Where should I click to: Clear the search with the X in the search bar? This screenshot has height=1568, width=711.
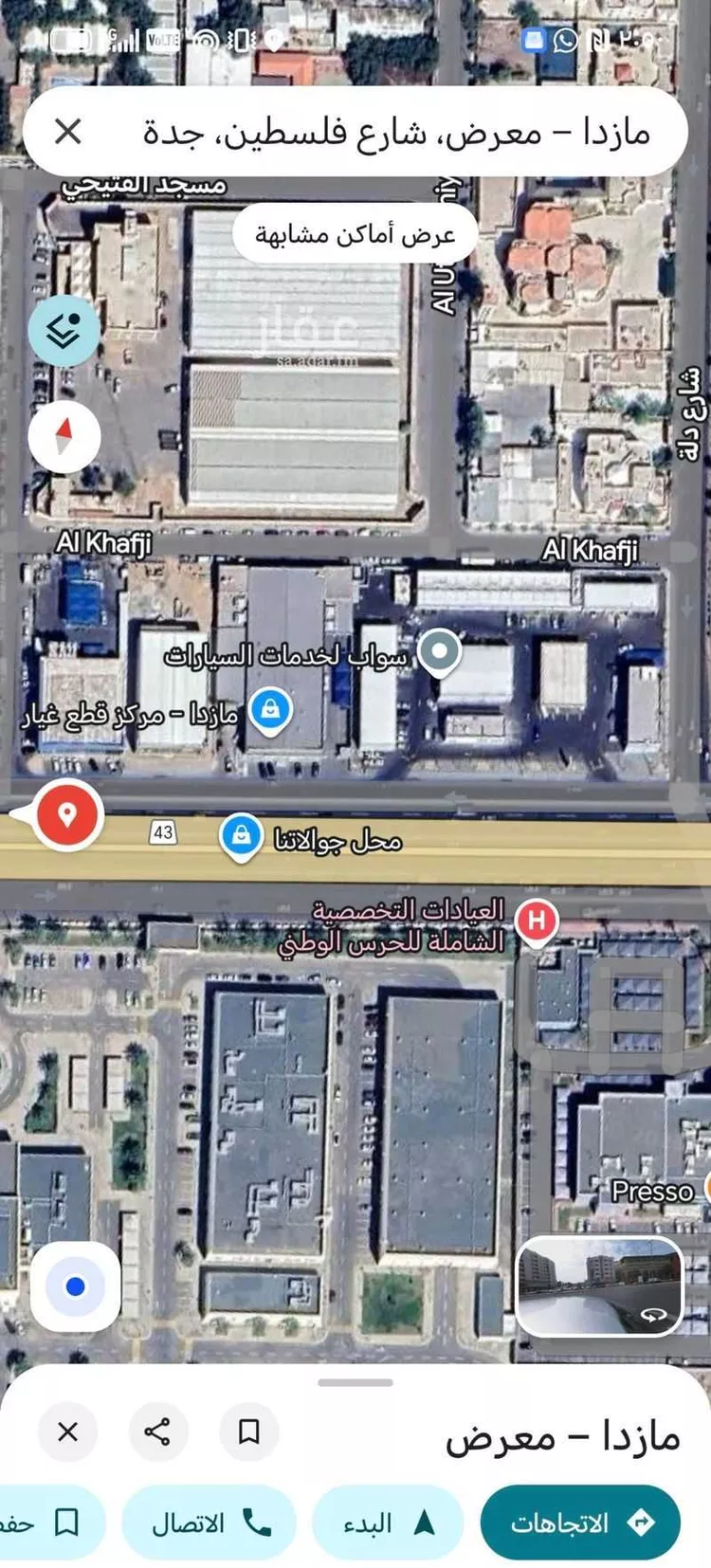coord(68,132)
